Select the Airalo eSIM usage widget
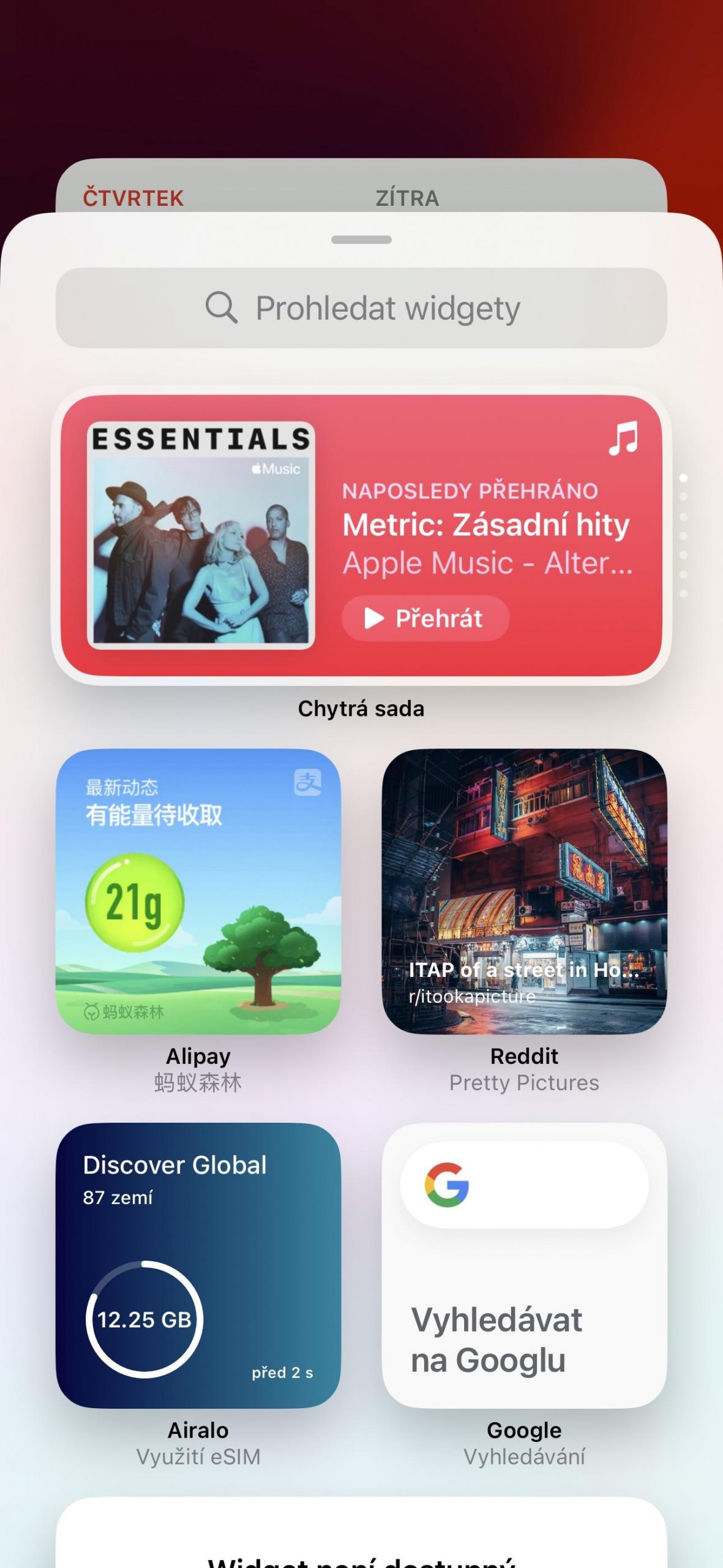This screenshot has width=723, height=1568. (198, 1265)
